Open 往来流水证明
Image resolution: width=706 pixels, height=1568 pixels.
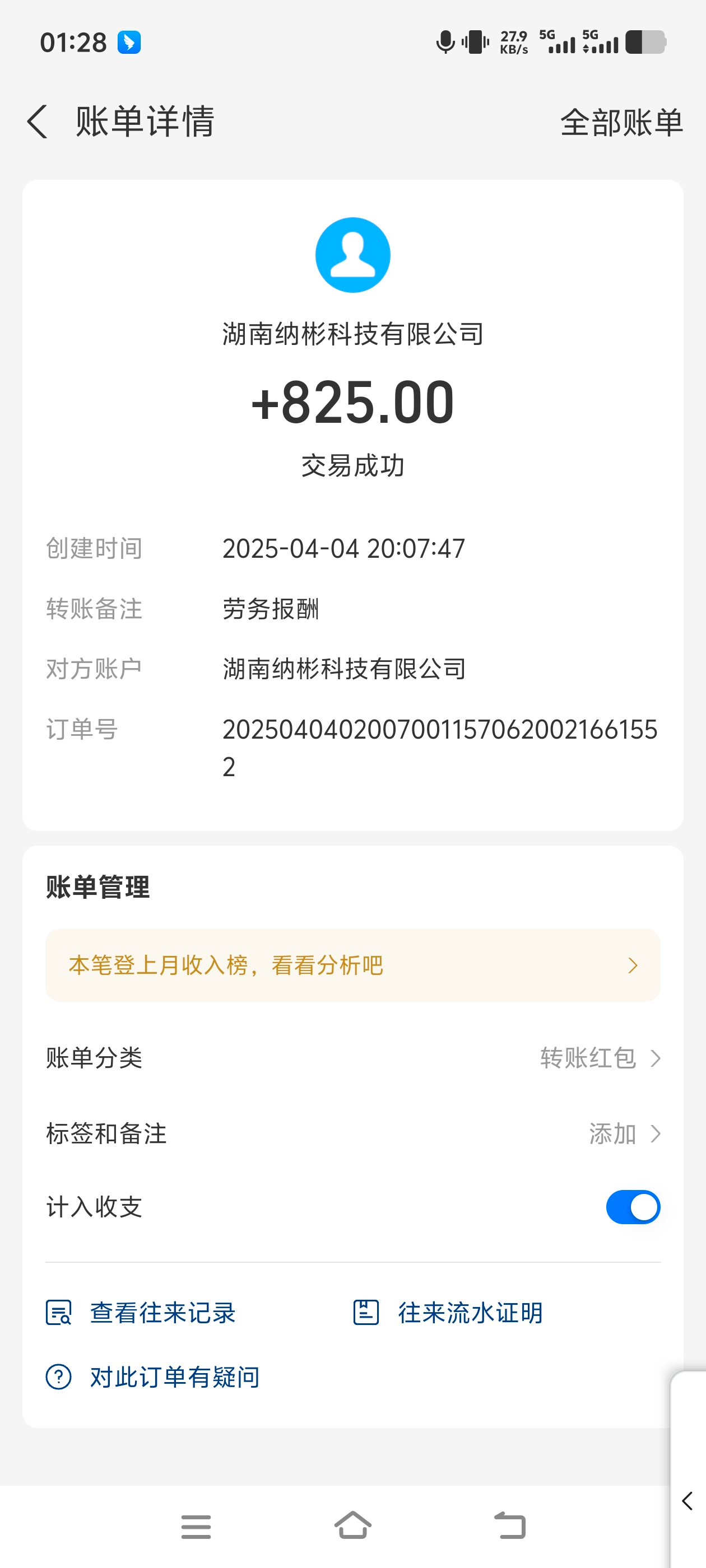[x=448, y=1312]
